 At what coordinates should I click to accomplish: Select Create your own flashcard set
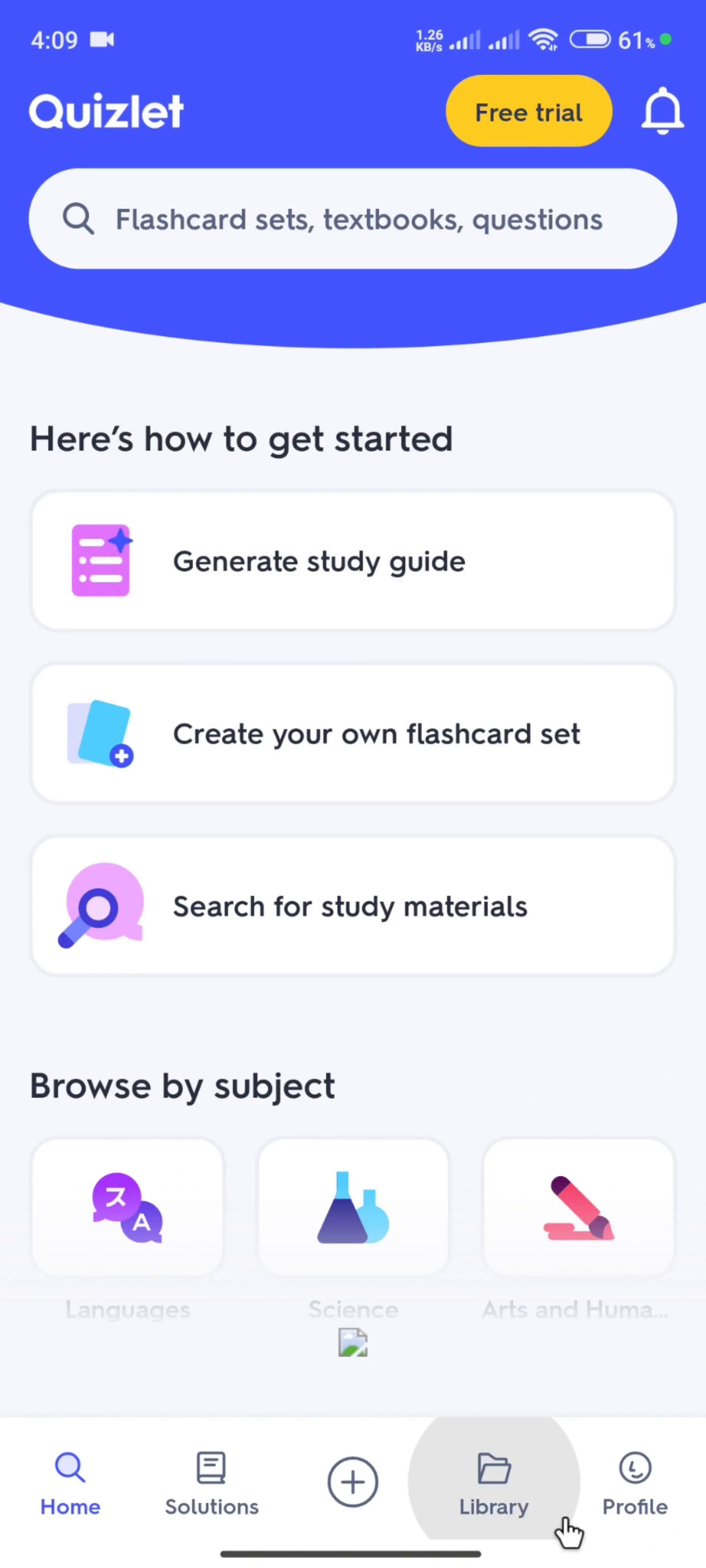tap(353, 734)
